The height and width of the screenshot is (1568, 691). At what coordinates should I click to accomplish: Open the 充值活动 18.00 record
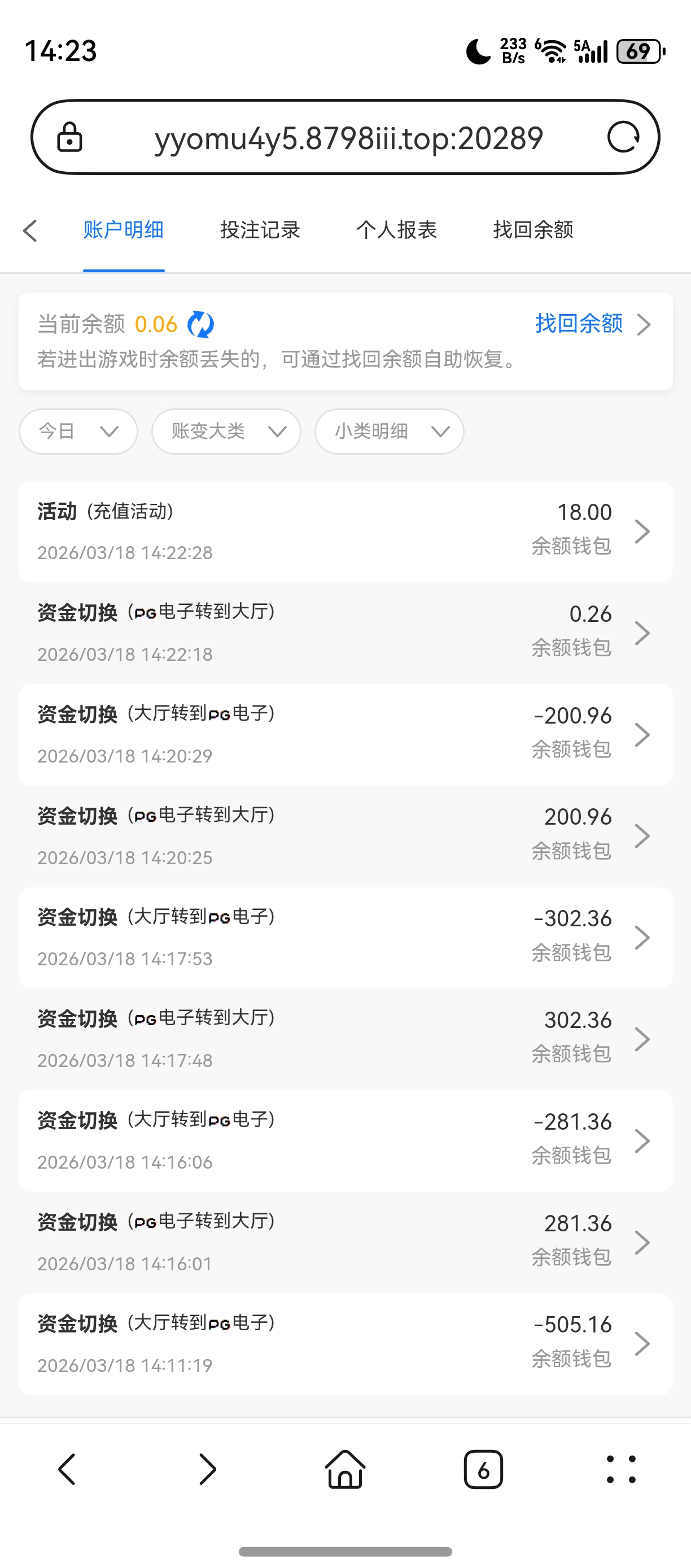tap(345, 532)
